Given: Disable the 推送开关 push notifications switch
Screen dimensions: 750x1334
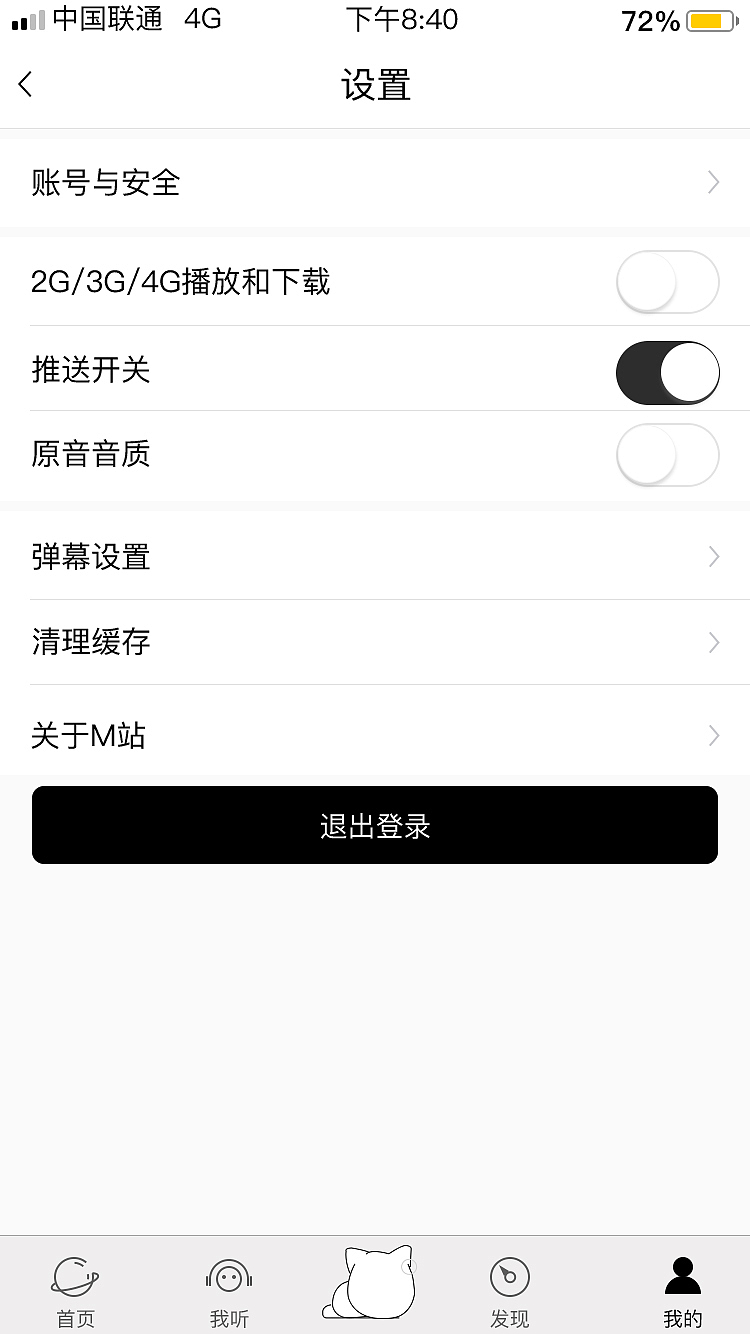Looking at the screenshot, I should (x=667, y=372).
